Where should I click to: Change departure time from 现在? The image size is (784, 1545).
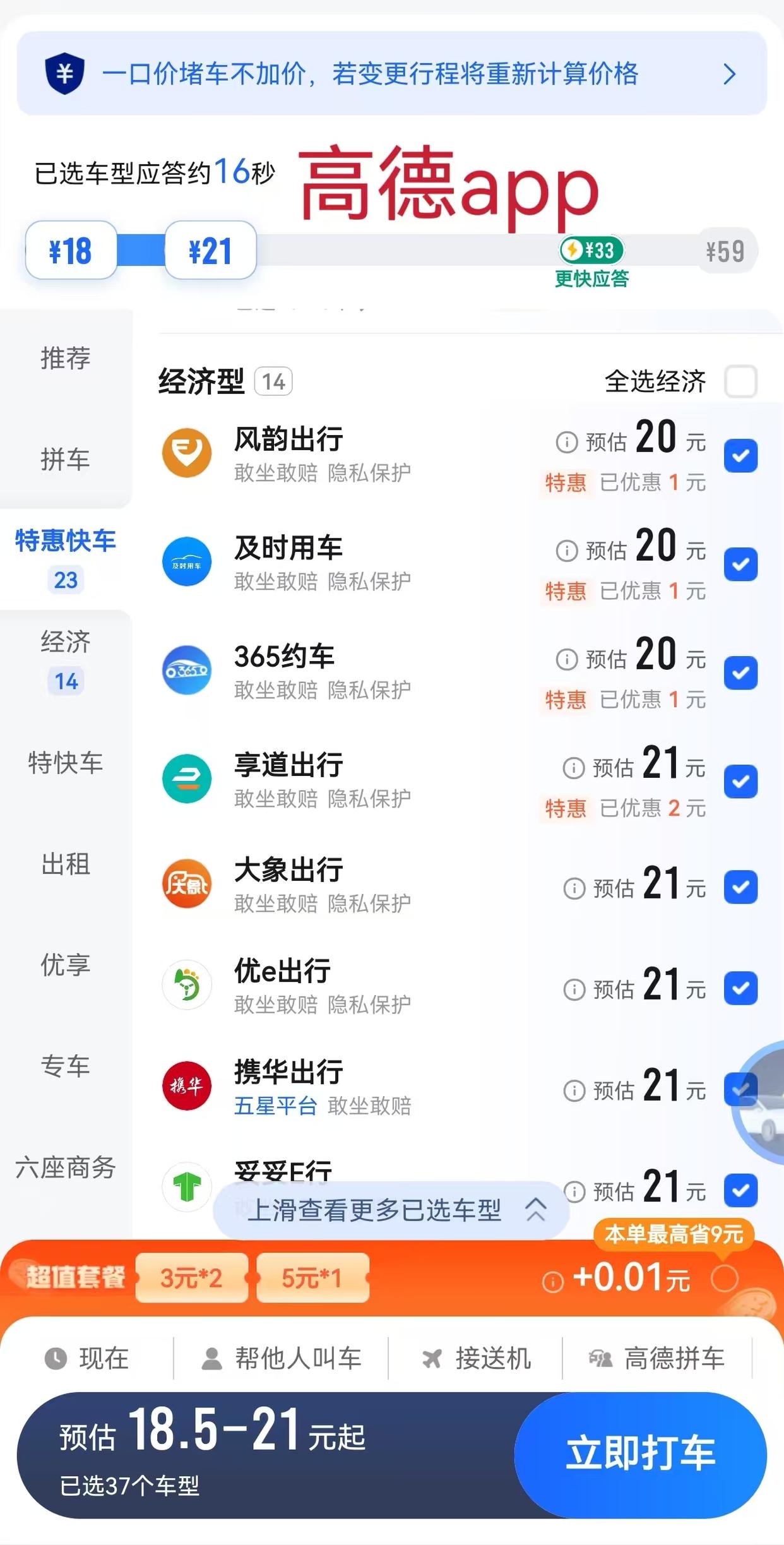click(88, 1358)
